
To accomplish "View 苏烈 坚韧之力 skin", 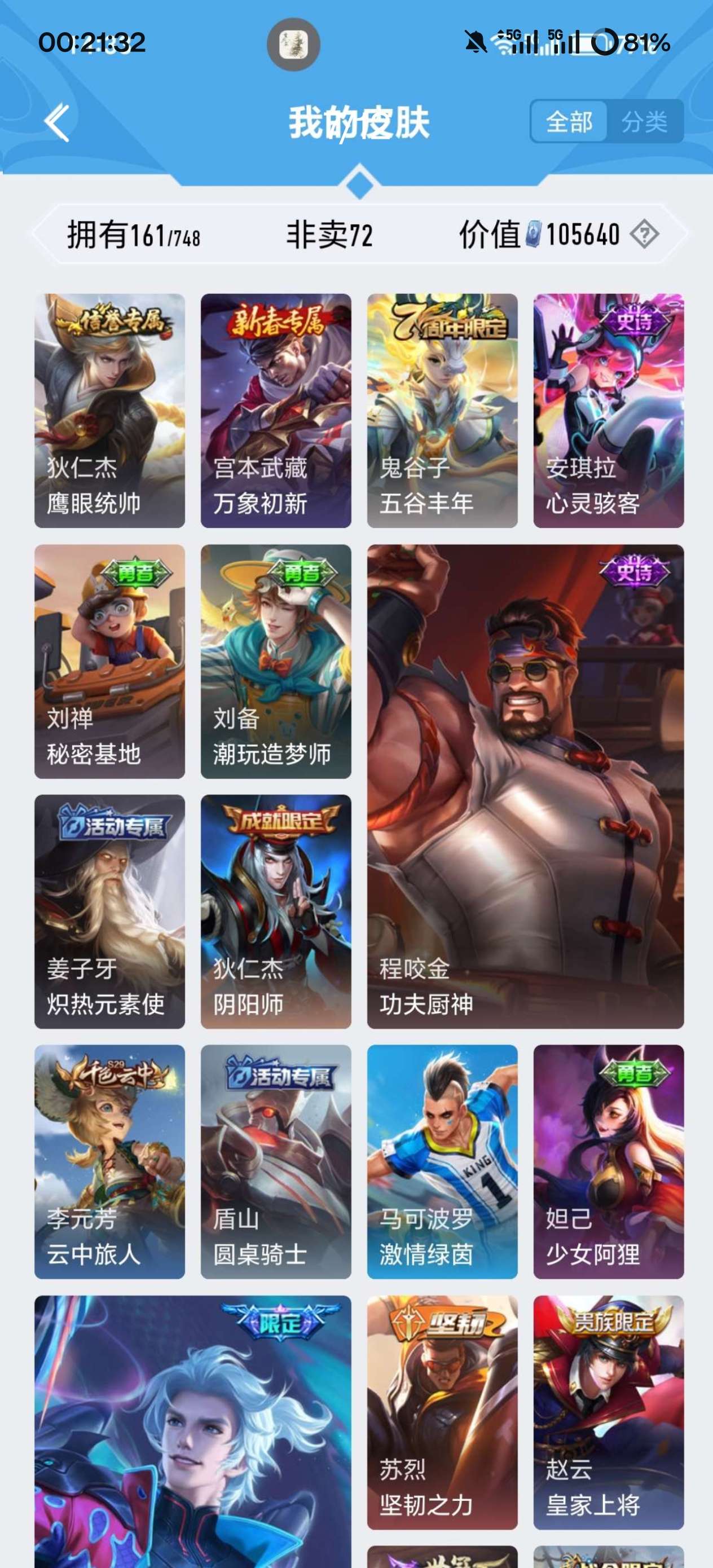I will pos(442,1412).
